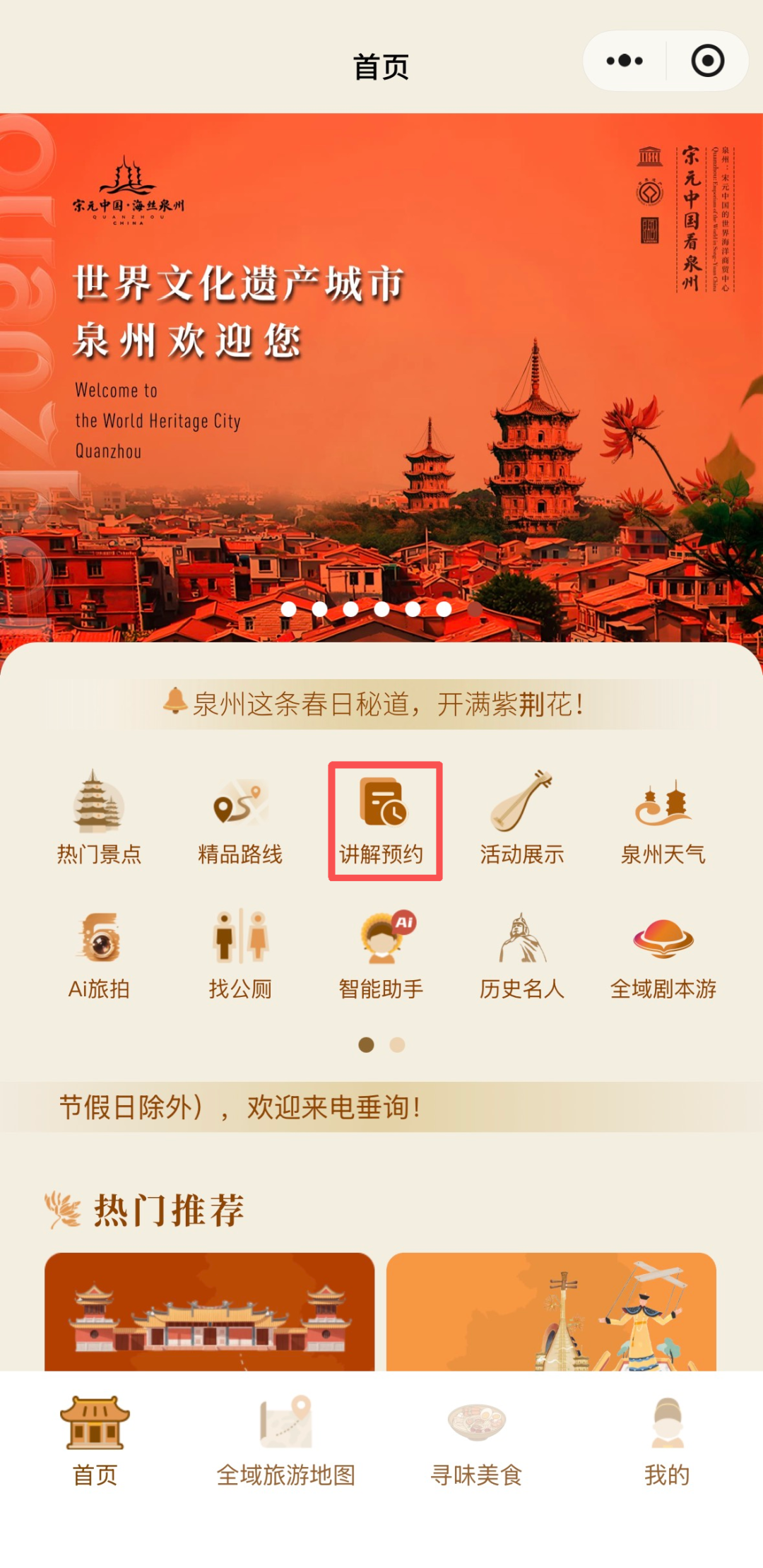
Task: Open 精品路线 featured routes
Action: pos(240,818)
